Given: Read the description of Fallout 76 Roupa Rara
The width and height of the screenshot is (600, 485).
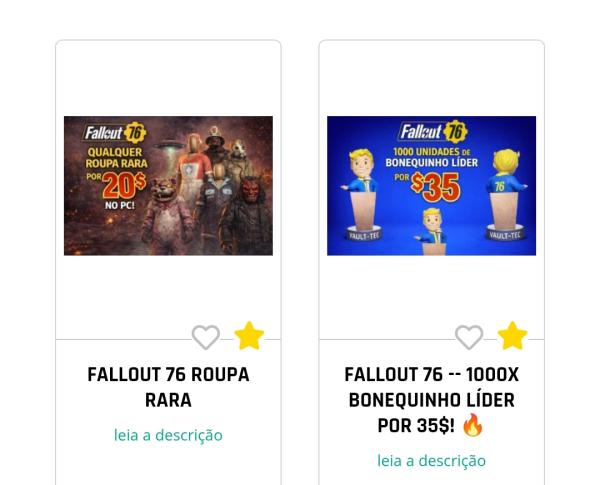Looking at the screenshot, I should click(168, 435).
